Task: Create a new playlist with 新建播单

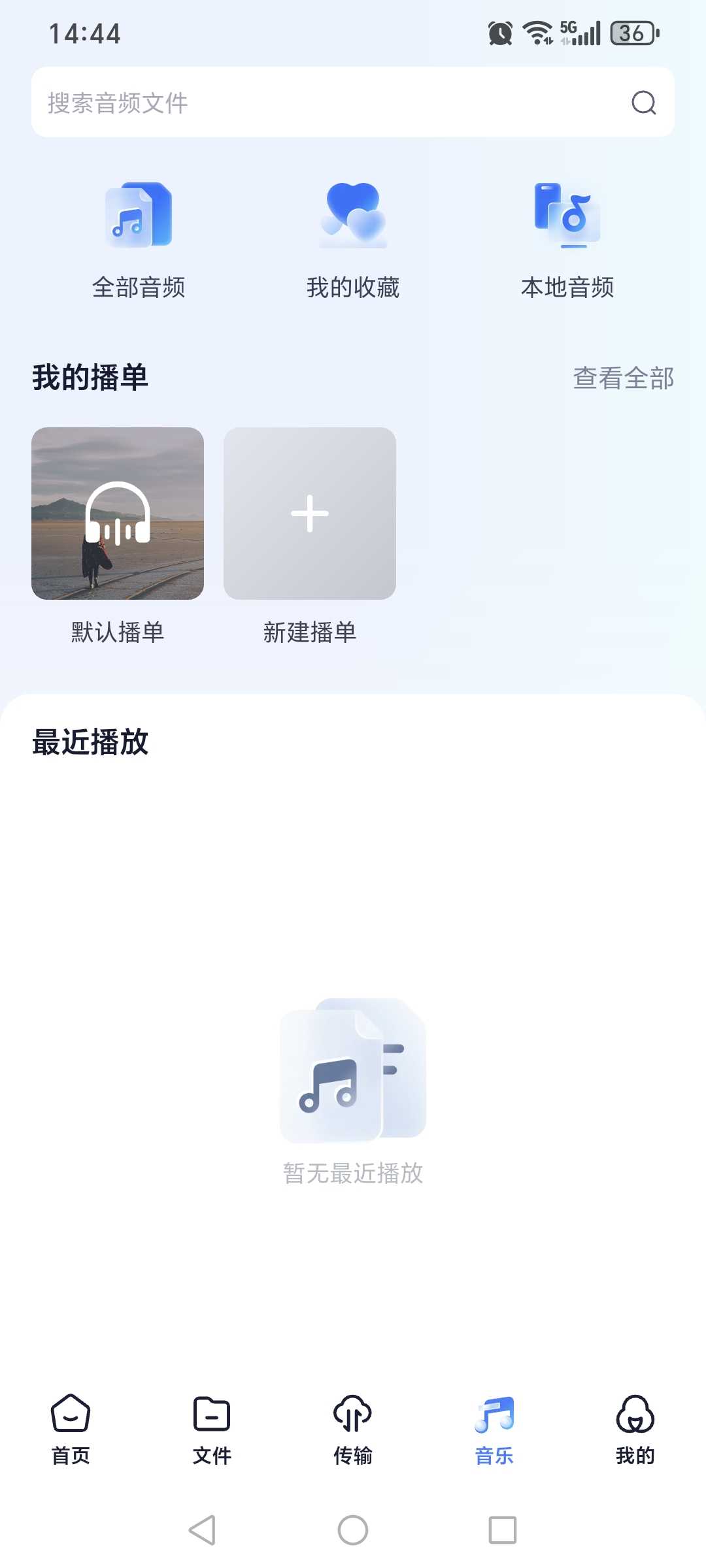Action: point(310,514)
